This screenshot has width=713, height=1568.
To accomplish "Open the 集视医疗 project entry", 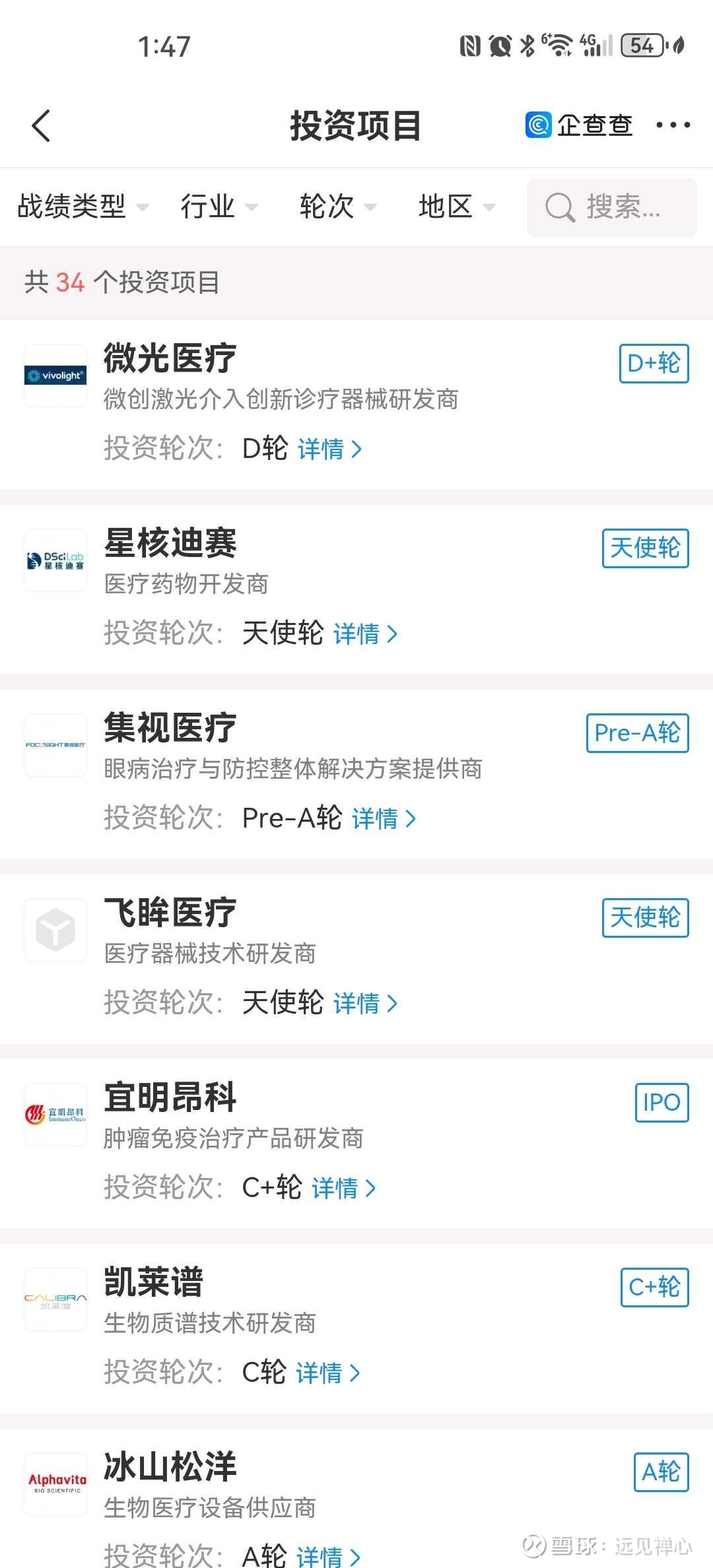I will [x=170, y=728].
